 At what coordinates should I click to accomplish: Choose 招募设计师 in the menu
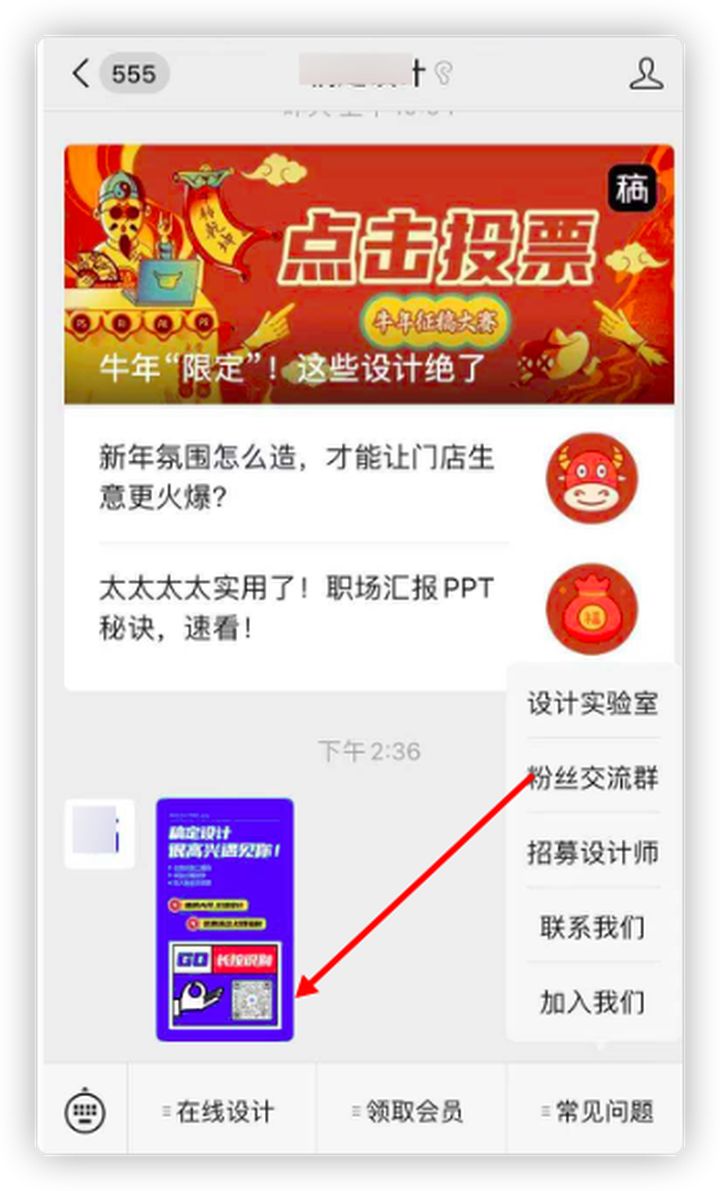point(592,853)
